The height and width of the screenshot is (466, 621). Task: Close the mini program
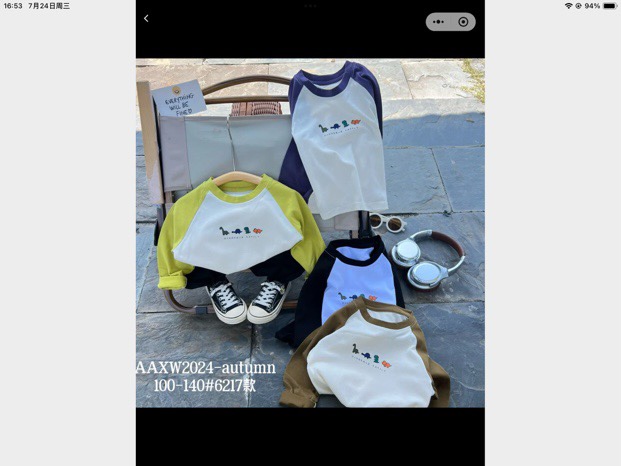(x=463, y=21)
